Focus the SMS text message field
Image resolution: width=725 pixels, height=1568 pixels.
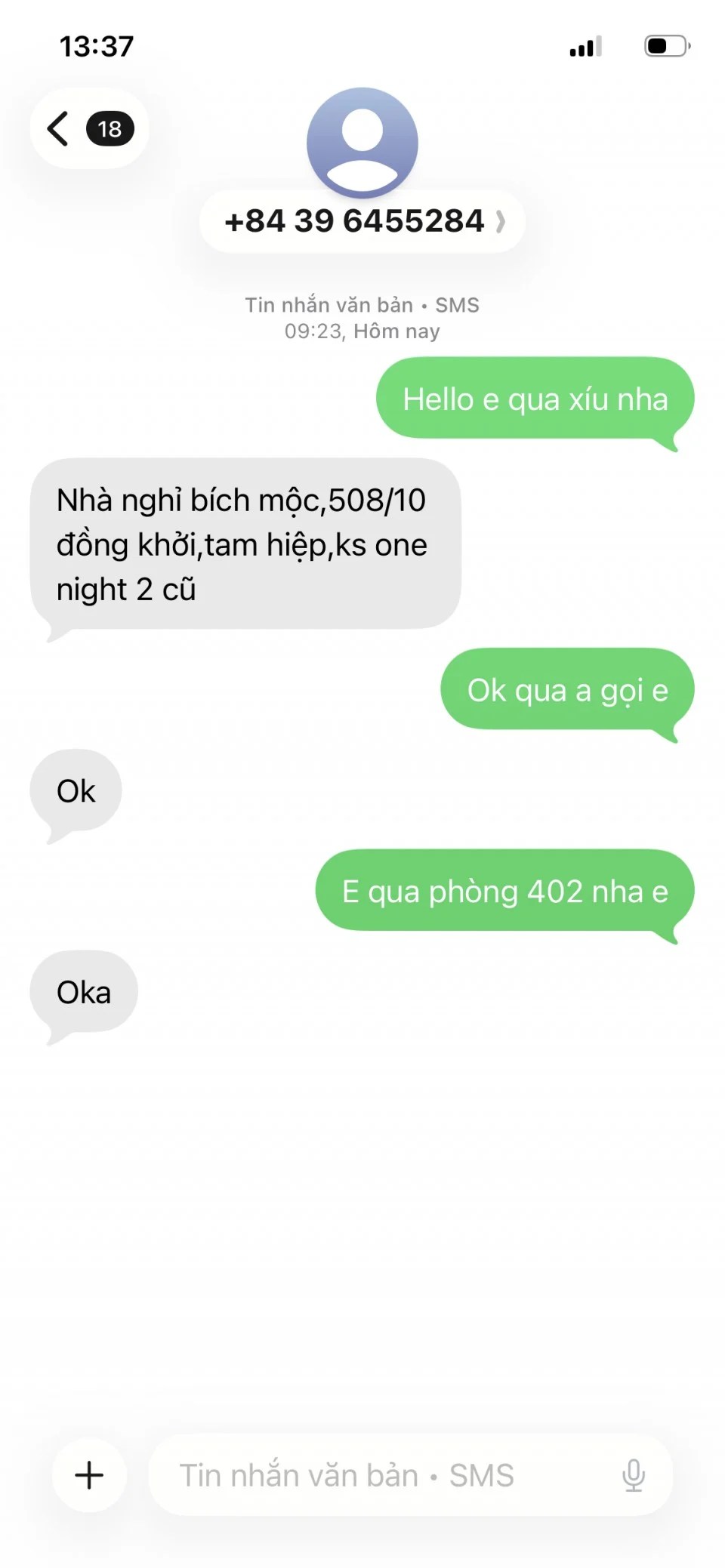(x=378, y=1474)
